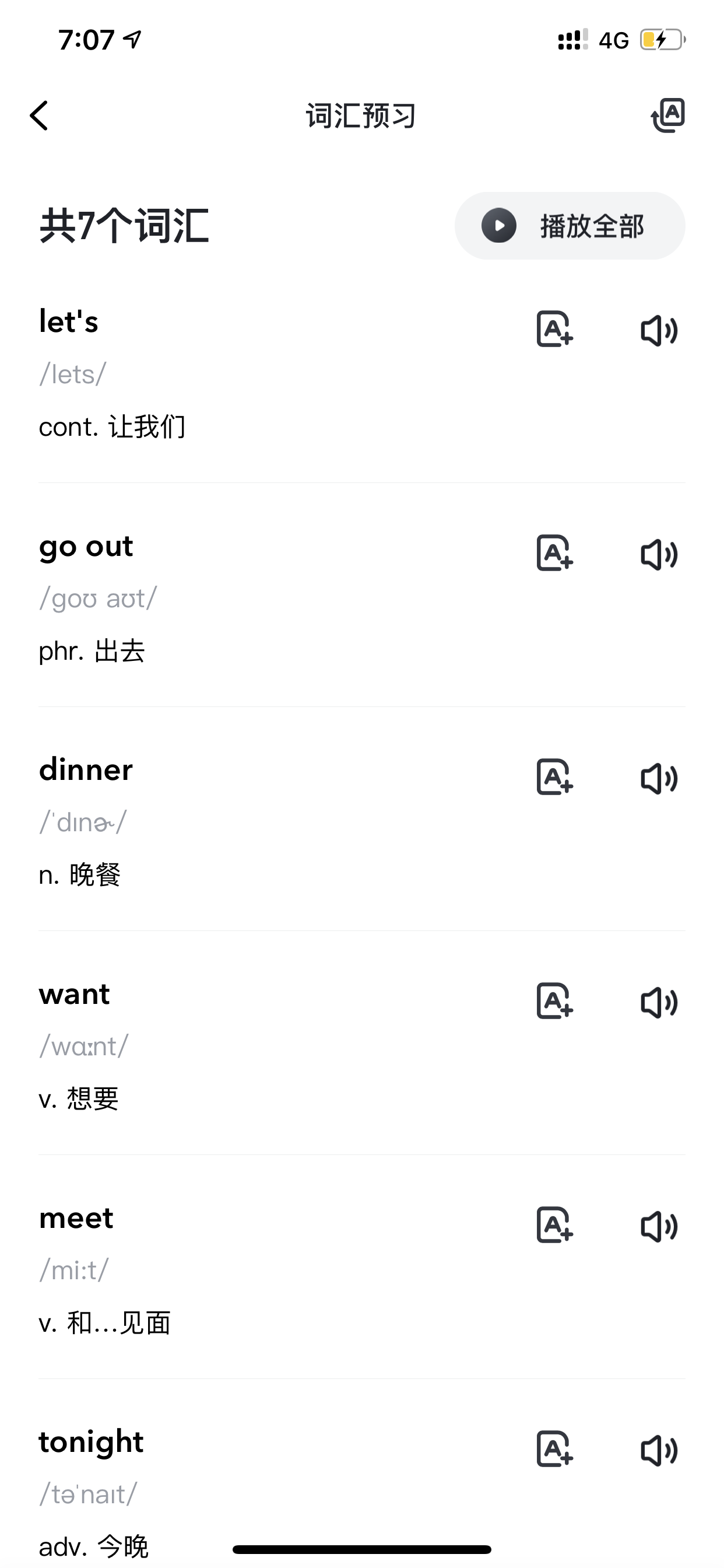
Task: Play pronunciation of "let's"
Action: point(659,331)
